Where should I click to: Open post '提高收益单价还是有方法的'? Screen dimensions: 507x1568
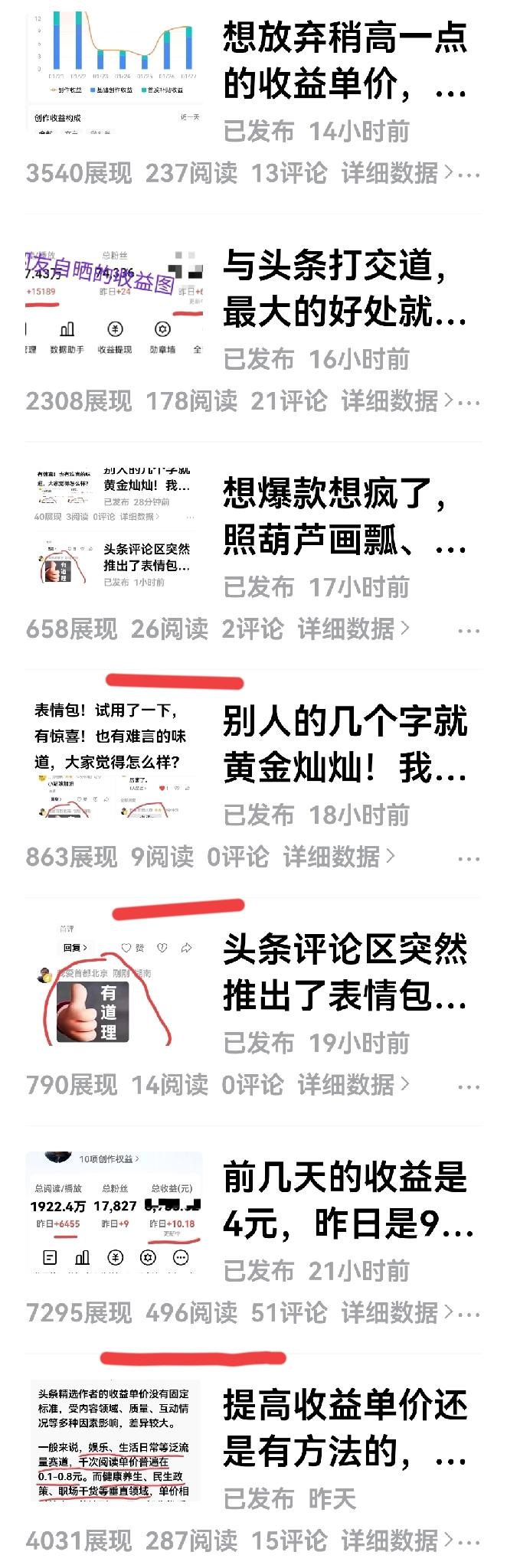[x=345, y=1428]
